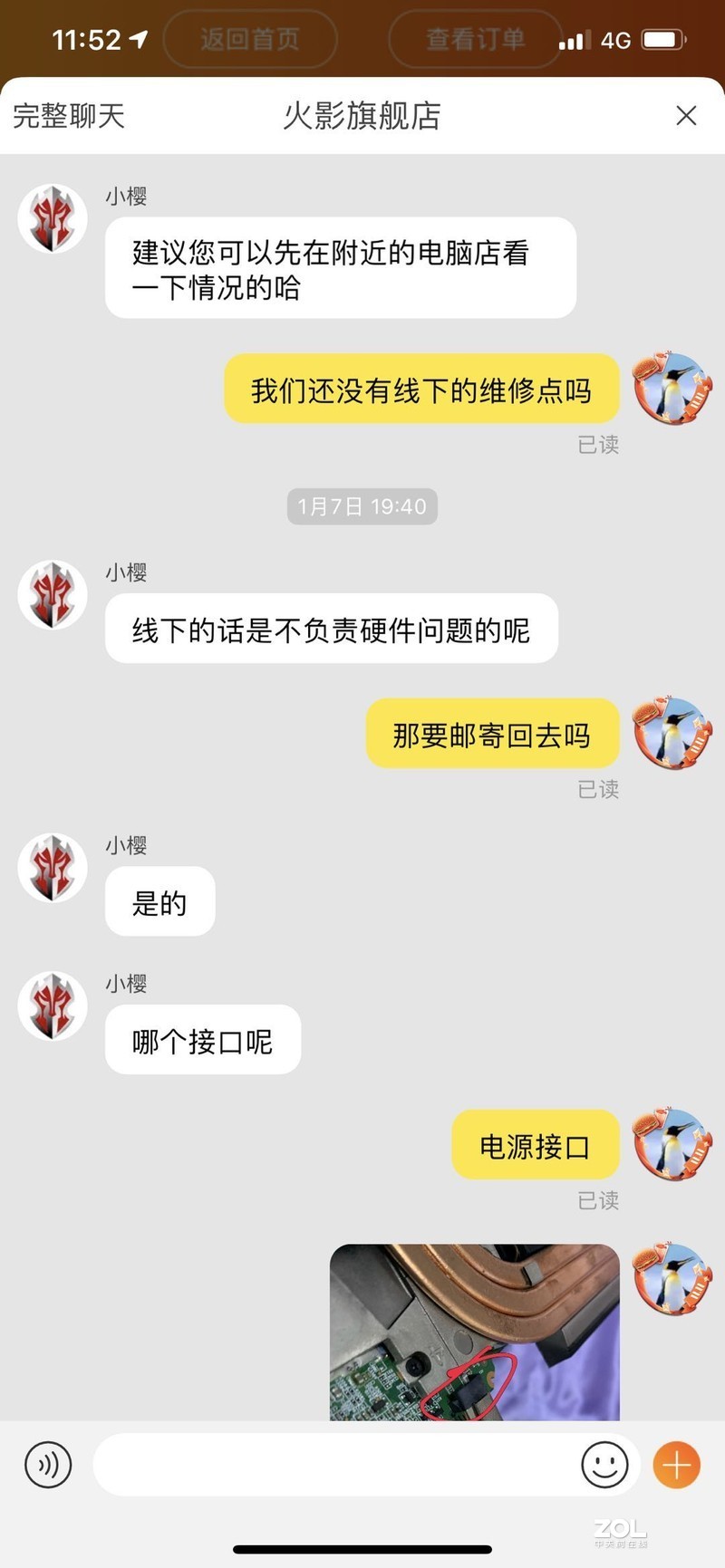Open the voice message icon beside input field
This screenshot has height=1568, width=725.
[49, 1465]
